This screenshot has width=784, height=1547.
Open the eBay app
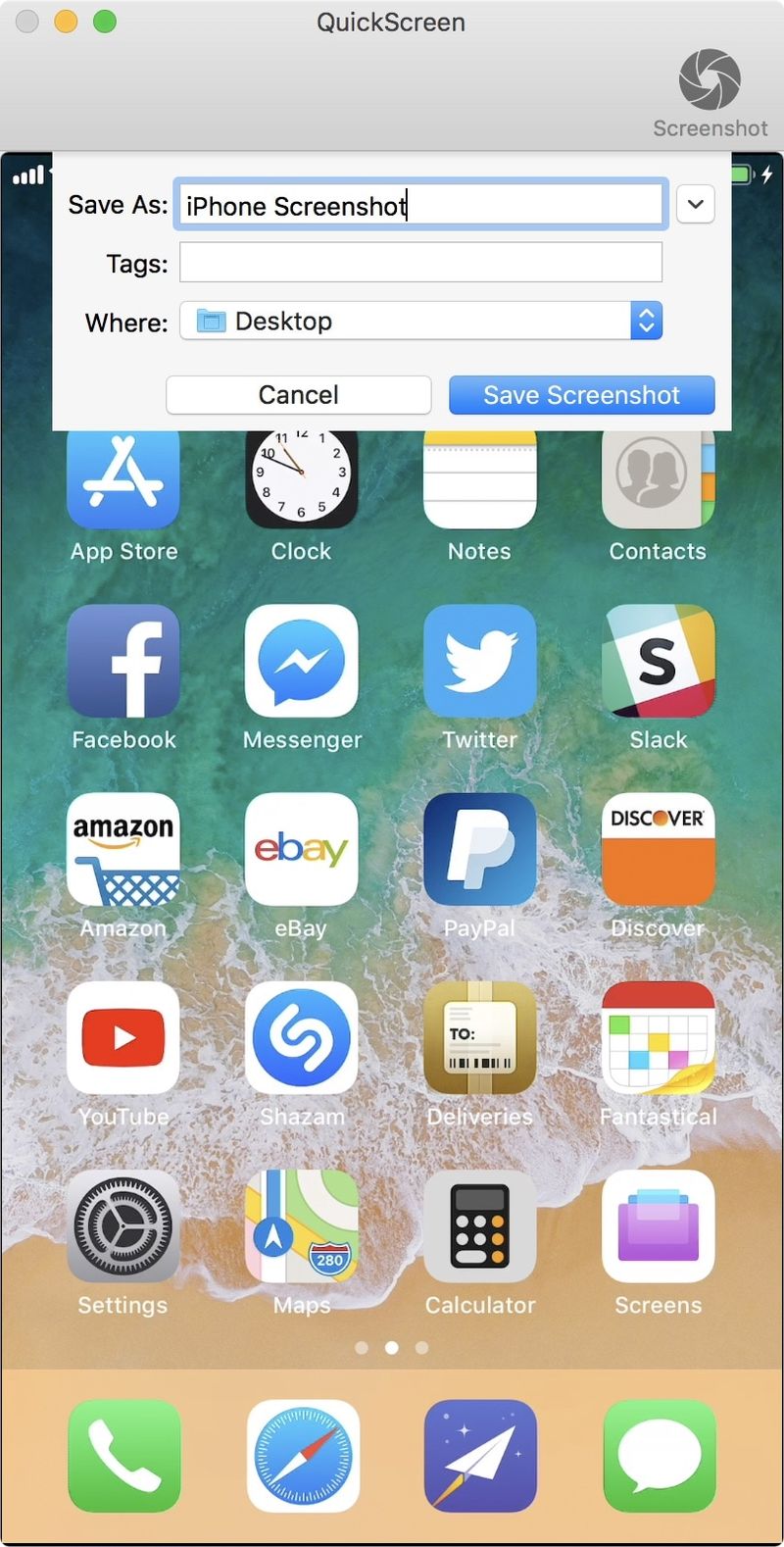coord(302,850)
